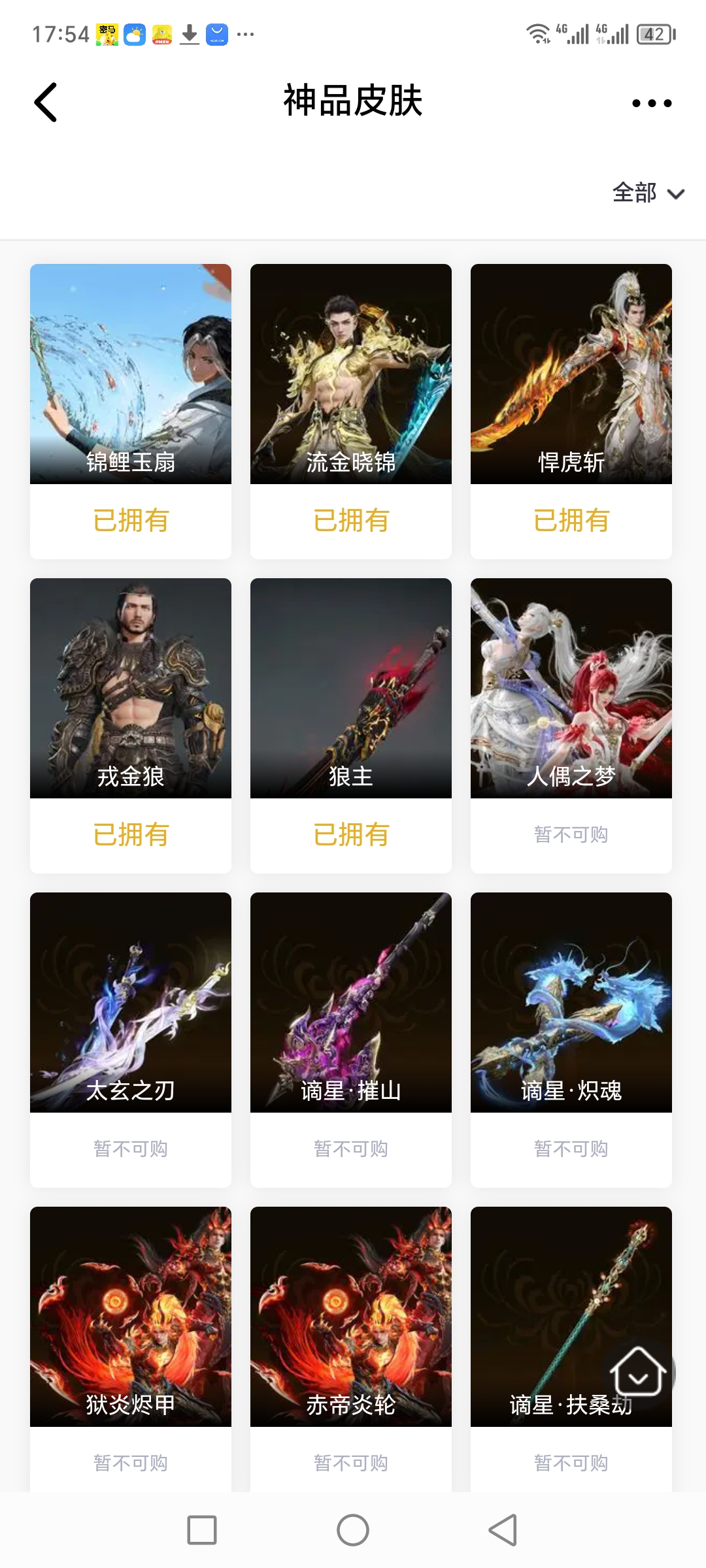This screenshot has width=706, height=1568.
Task: Select the 谪星·摧山 skin
Action: [351, 1003]
